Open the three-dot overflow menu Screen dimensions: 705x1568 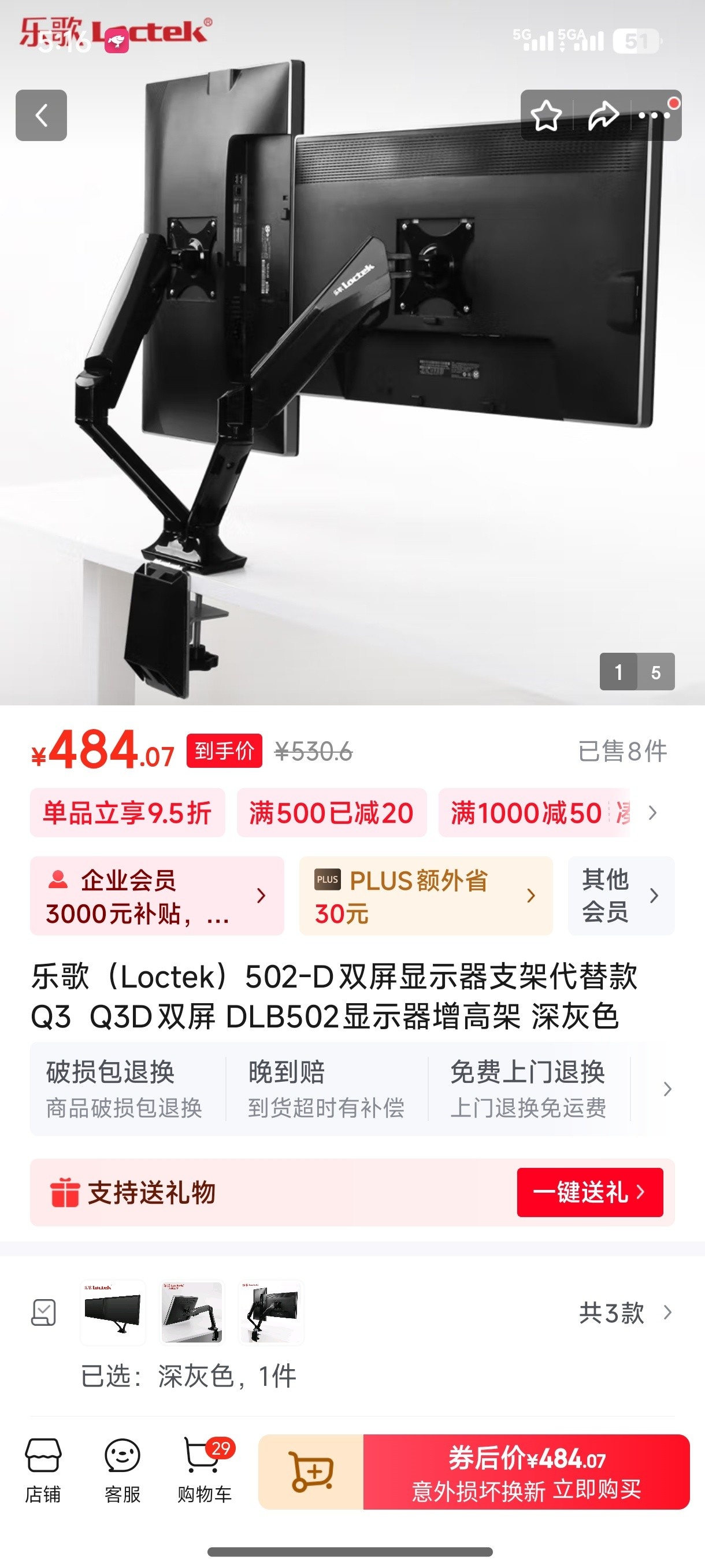[x=655, y=115]
